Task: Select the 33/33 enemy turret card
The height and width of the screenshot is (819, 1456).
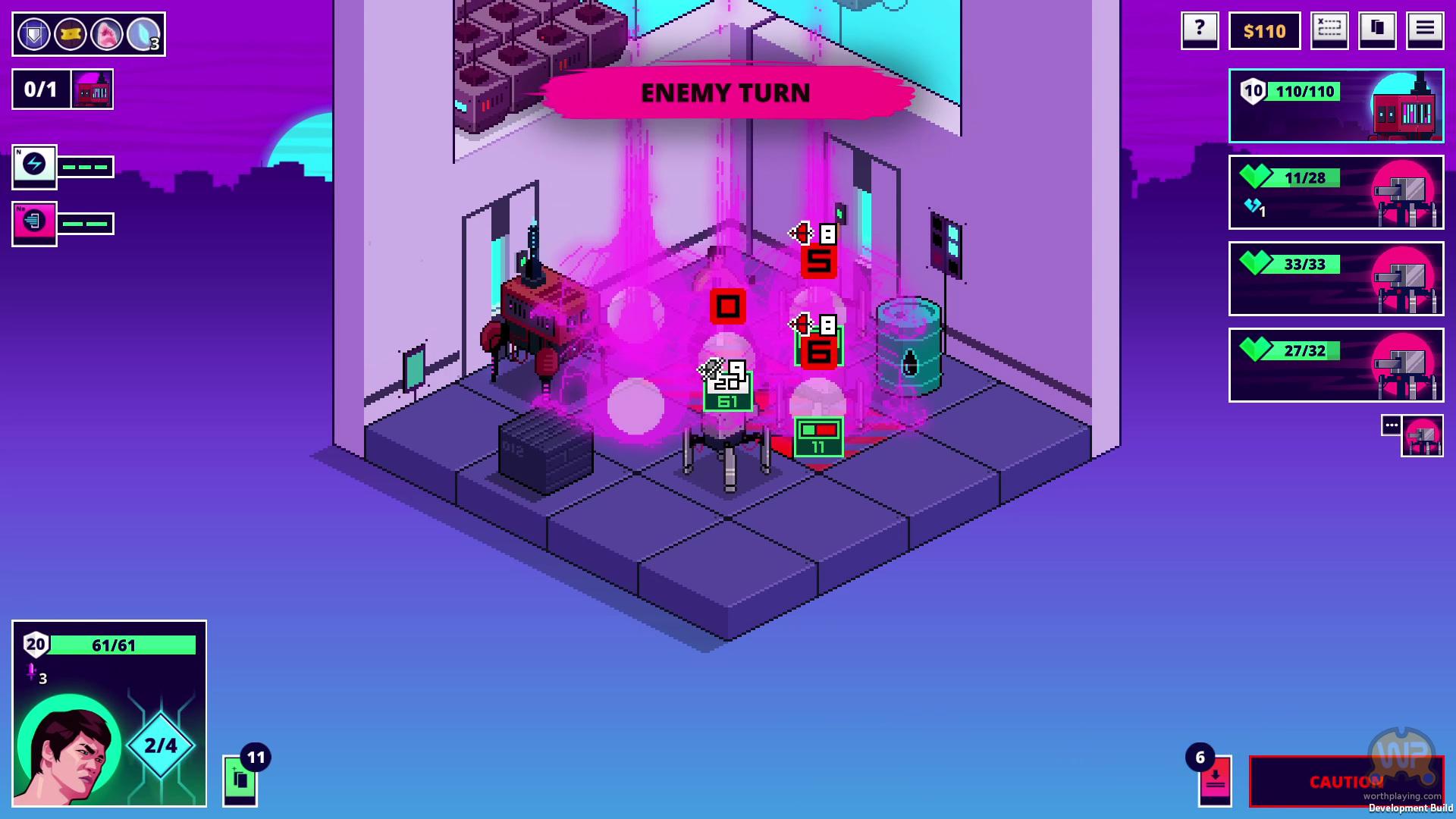Action: (x=1335, y=279)
